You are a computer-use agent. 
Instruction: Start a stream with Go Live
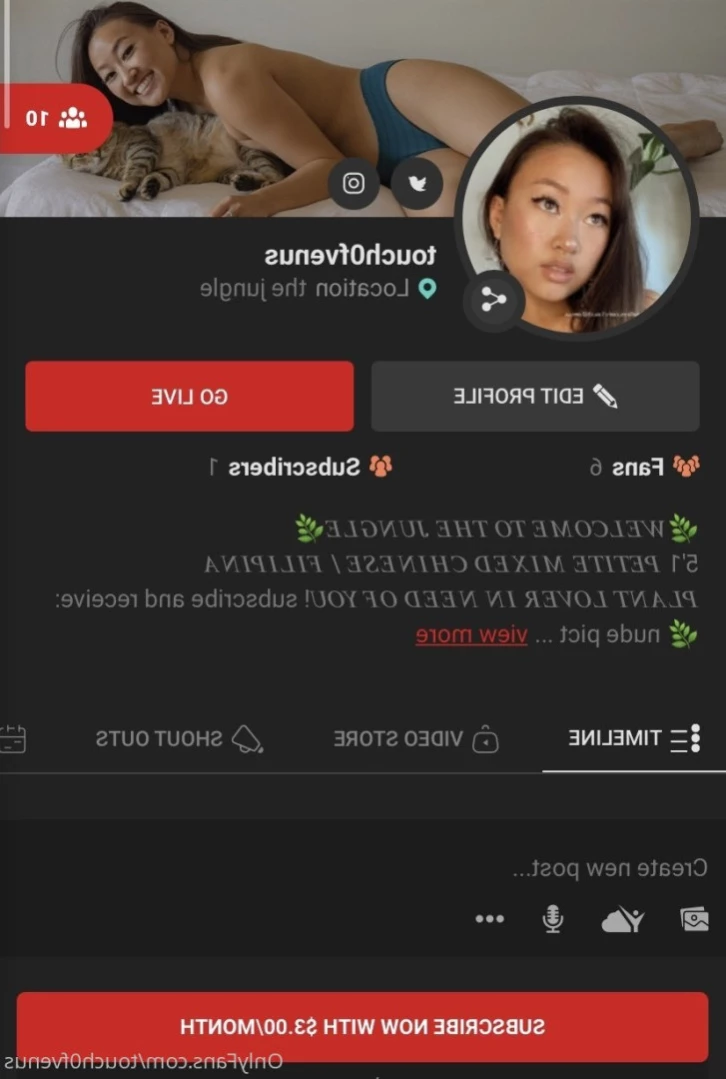pos(189,396)
